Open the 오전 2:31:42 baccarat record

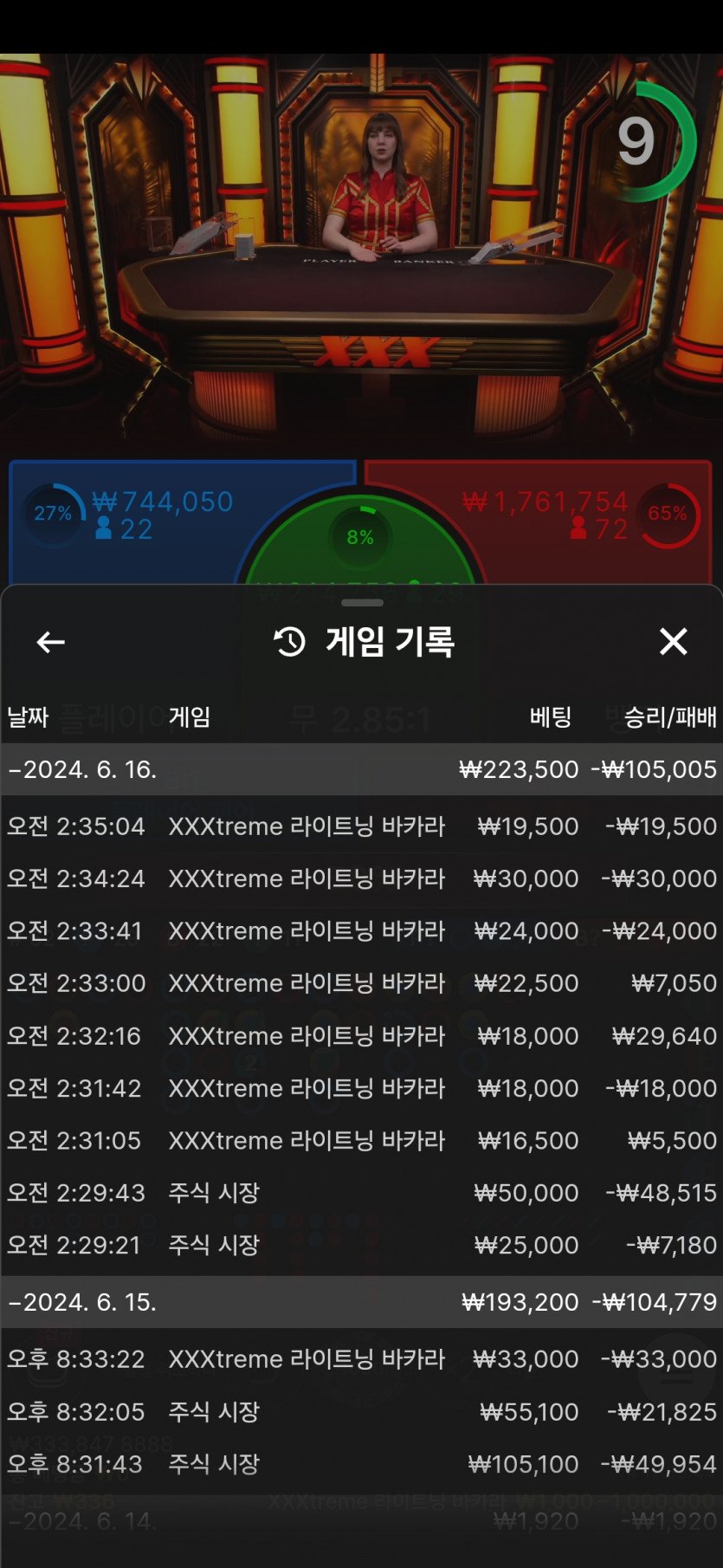pos(361,1088)
